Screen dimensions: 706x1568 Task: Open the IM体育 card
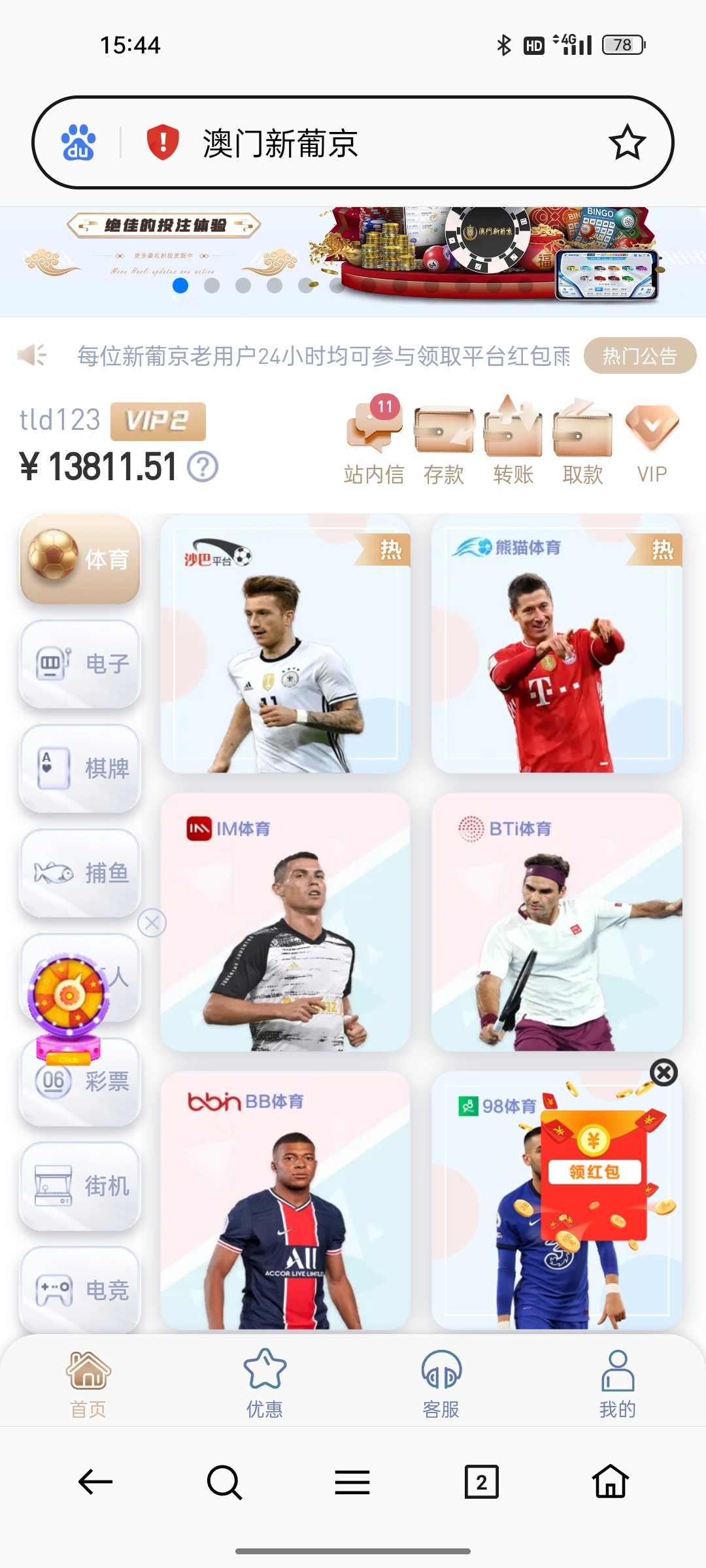pos(285,922)
